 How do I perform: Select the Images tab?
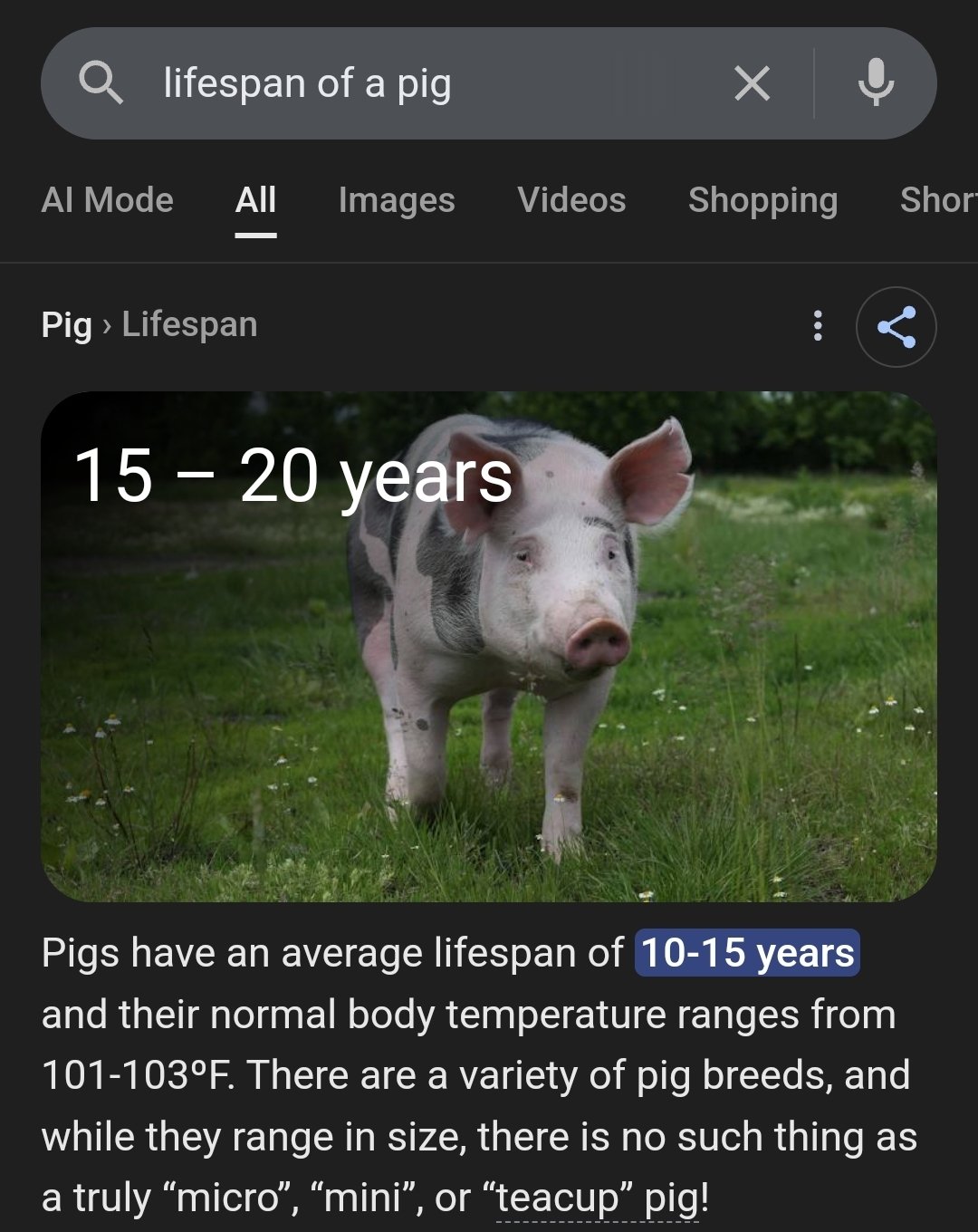pyautogui.click(x=397, y=200)
